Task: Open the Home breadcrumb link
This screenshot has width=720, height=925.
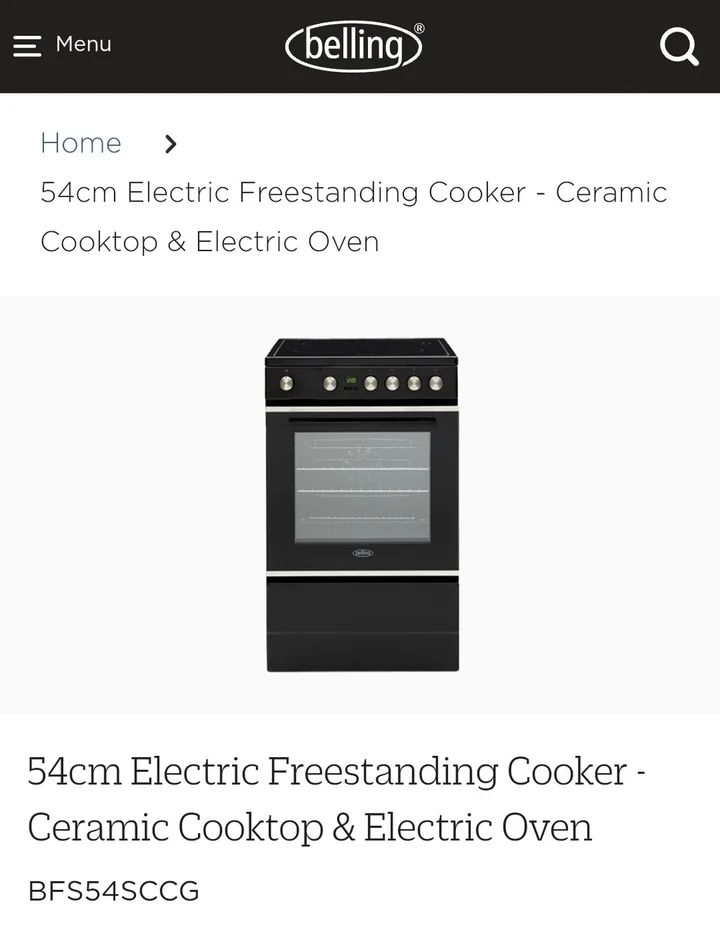Action: pyautogui.click(x=80, y=143)
